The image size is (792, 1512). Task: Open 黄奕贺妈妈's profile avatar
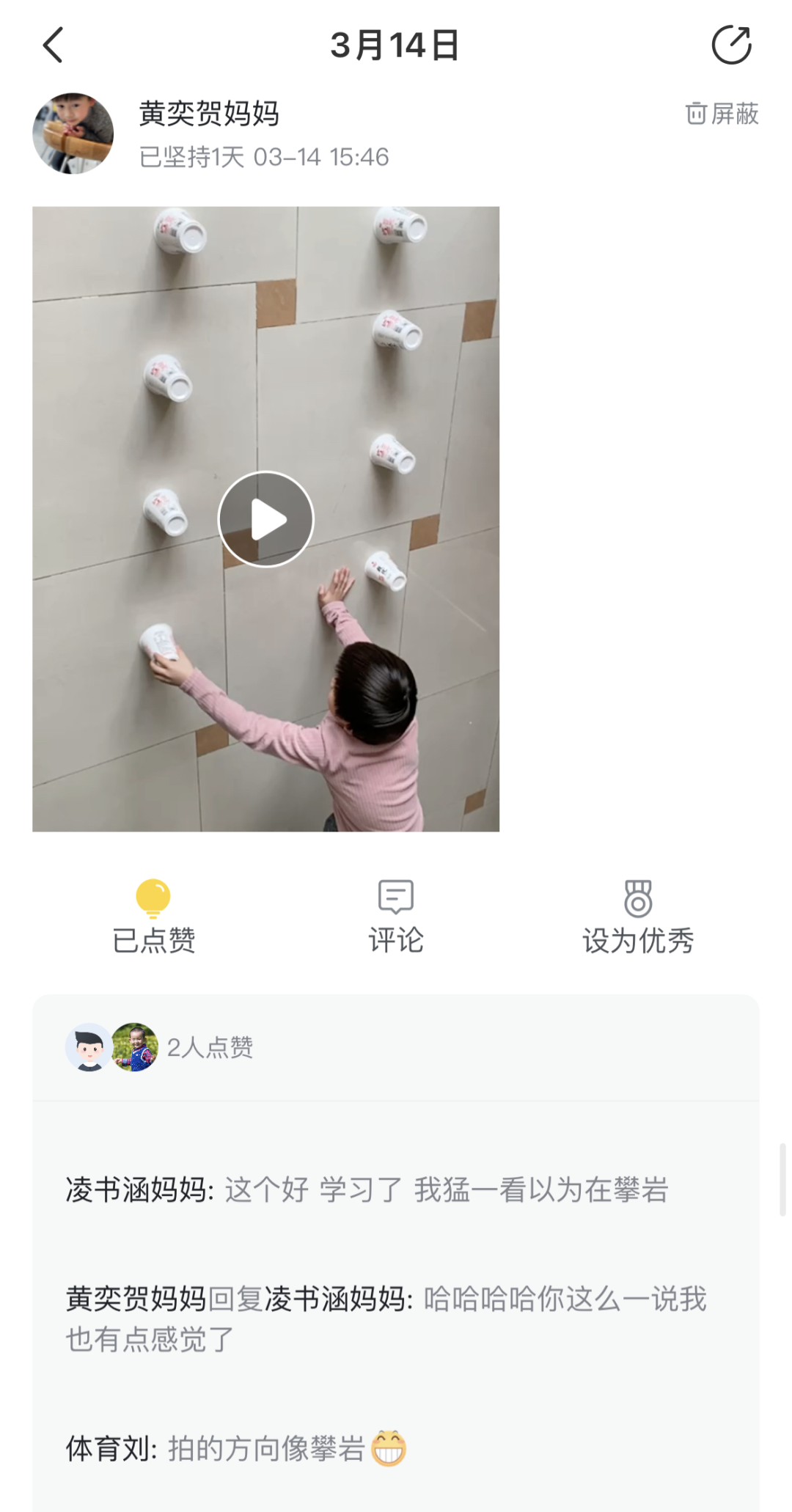73,133
